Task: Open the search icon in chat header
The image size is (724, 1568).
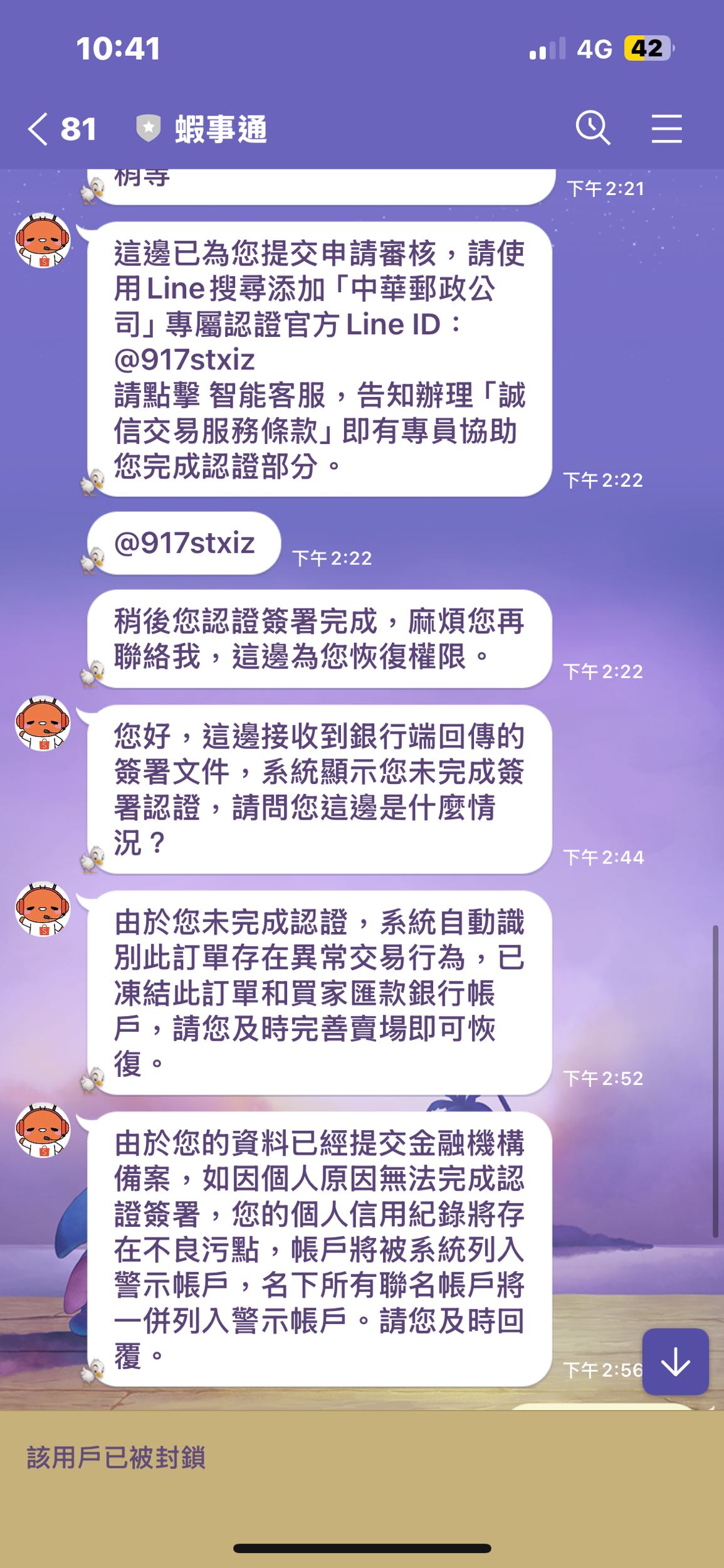Action: (x=595, y=128)
